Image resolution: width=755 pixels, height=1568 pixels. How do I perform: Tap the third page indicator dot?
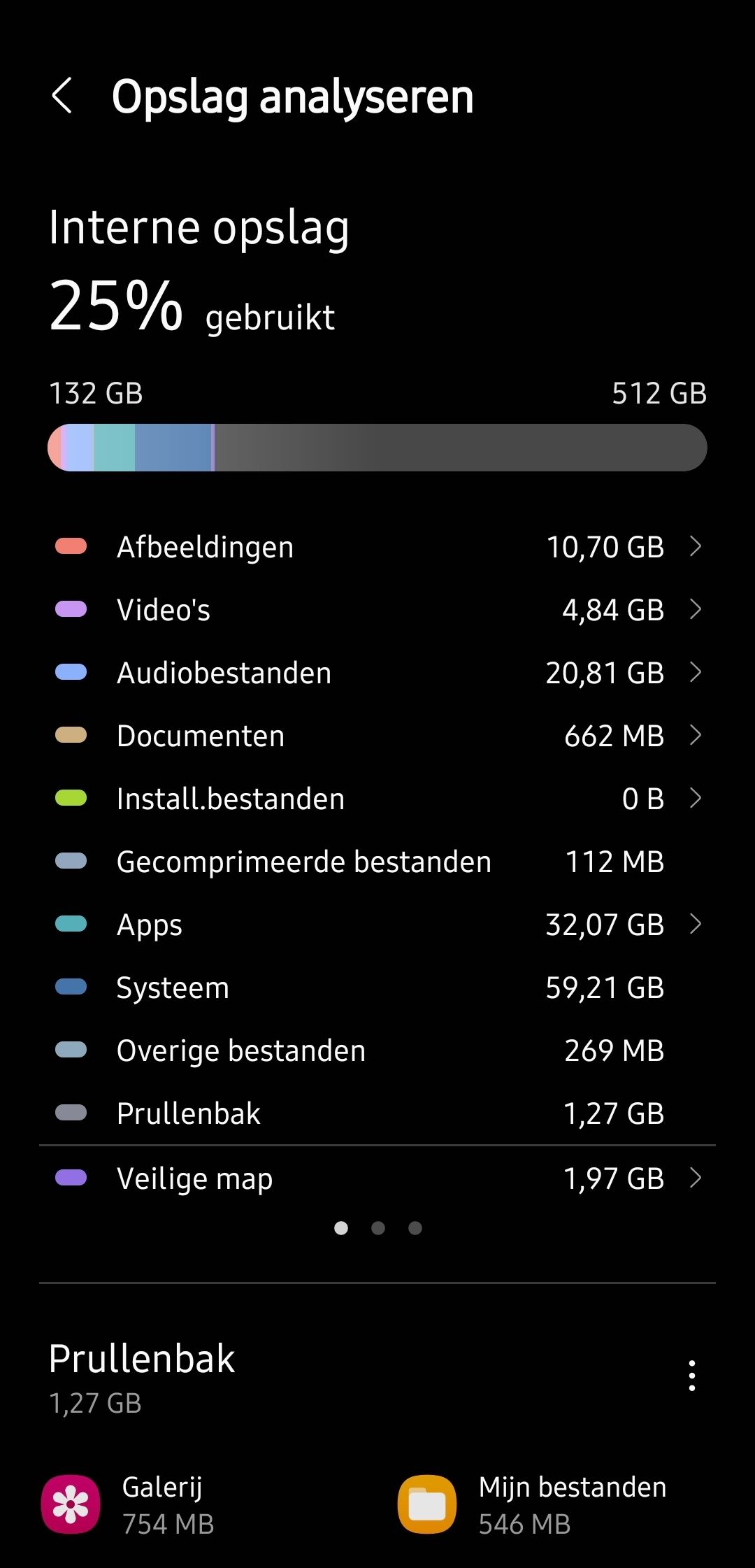[415, 1227]
